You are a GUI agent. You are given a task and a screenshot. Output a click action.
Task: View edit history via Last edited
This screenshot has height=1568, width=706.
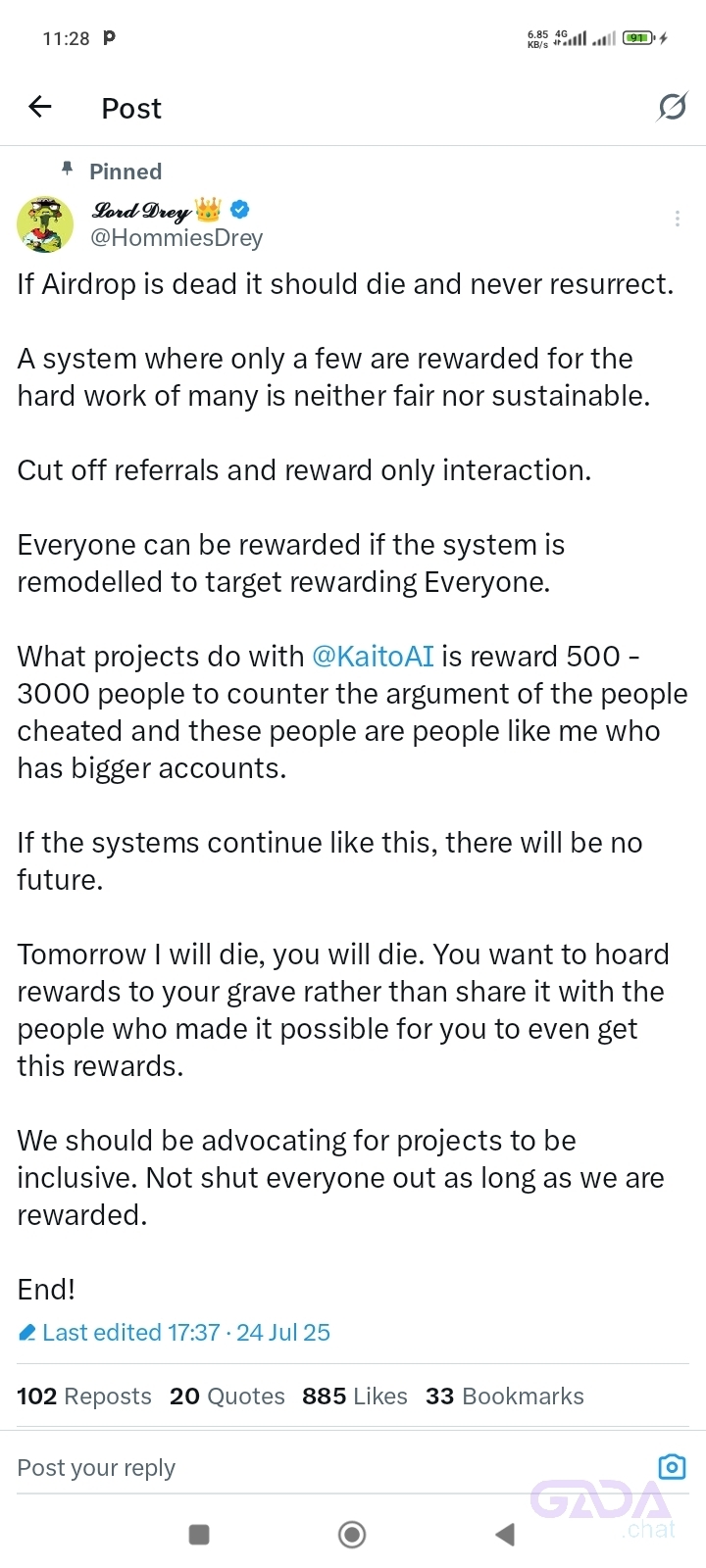[175, 1333]
